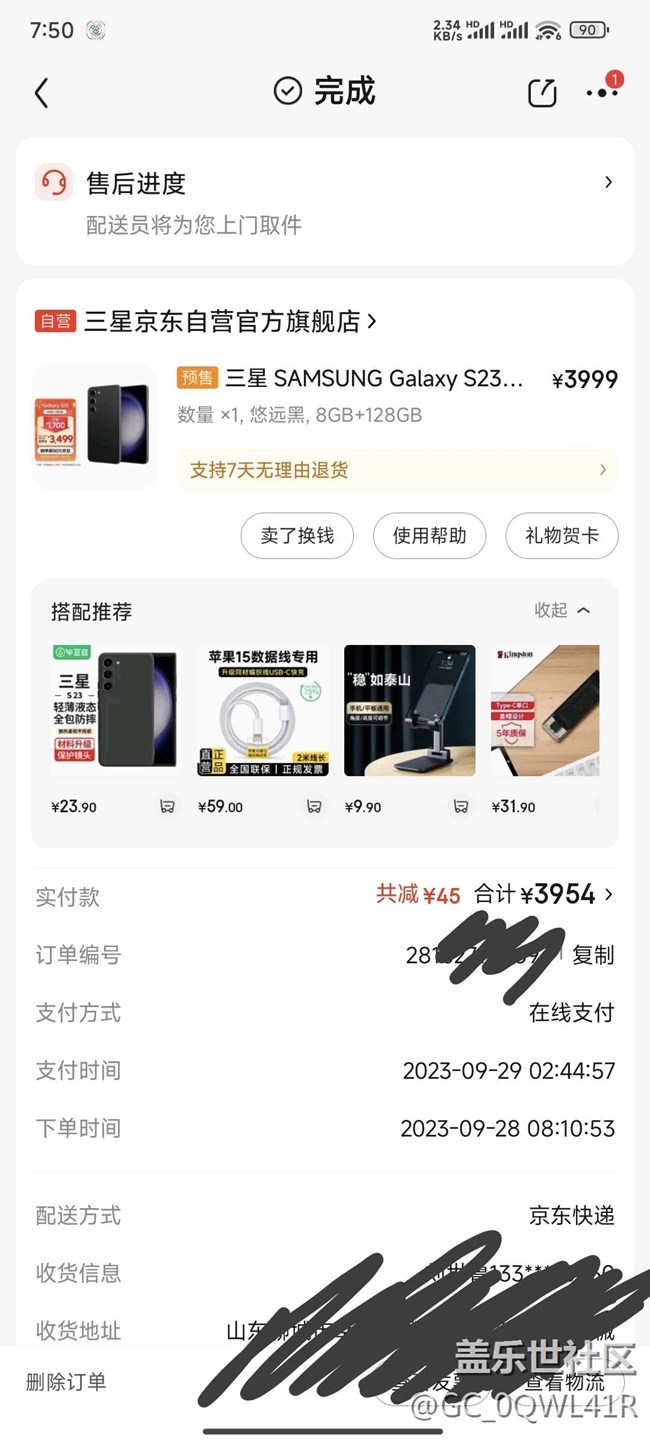Open the 售后进度 after-sales progress card
This screenshot has width=650, height=1444.
324,201
